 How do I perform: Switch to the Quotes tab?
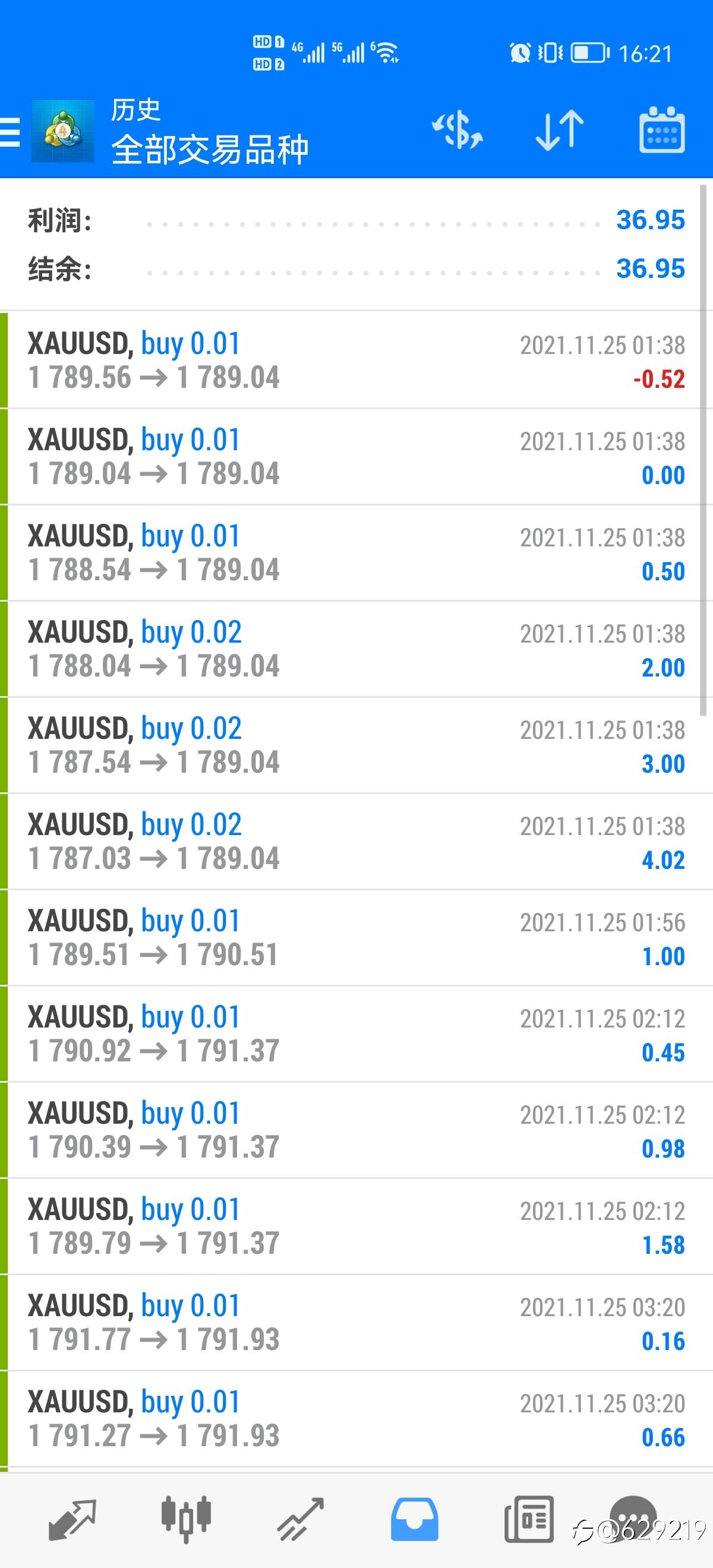(72, 1520)
